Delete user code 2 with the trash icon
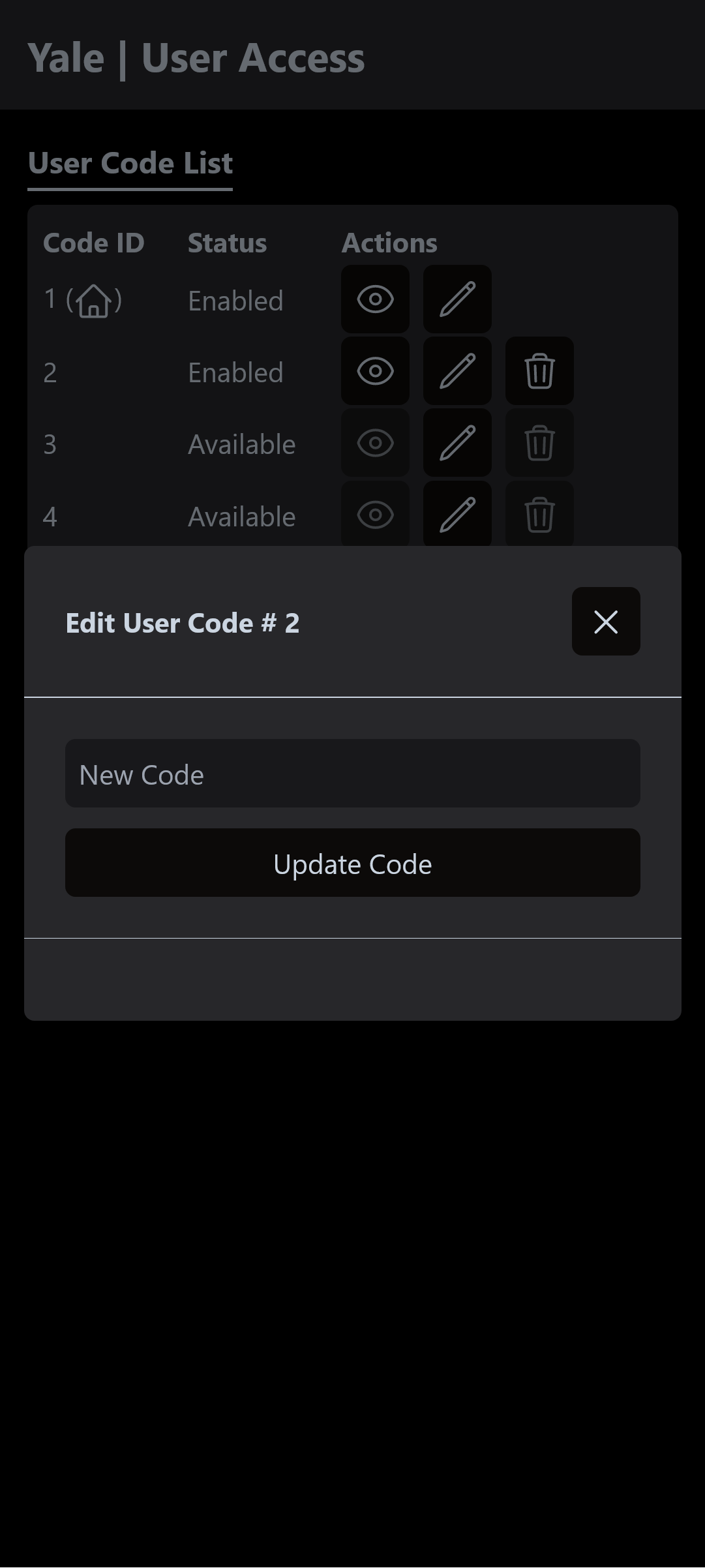705x1568 pixels. coord(539,371)
